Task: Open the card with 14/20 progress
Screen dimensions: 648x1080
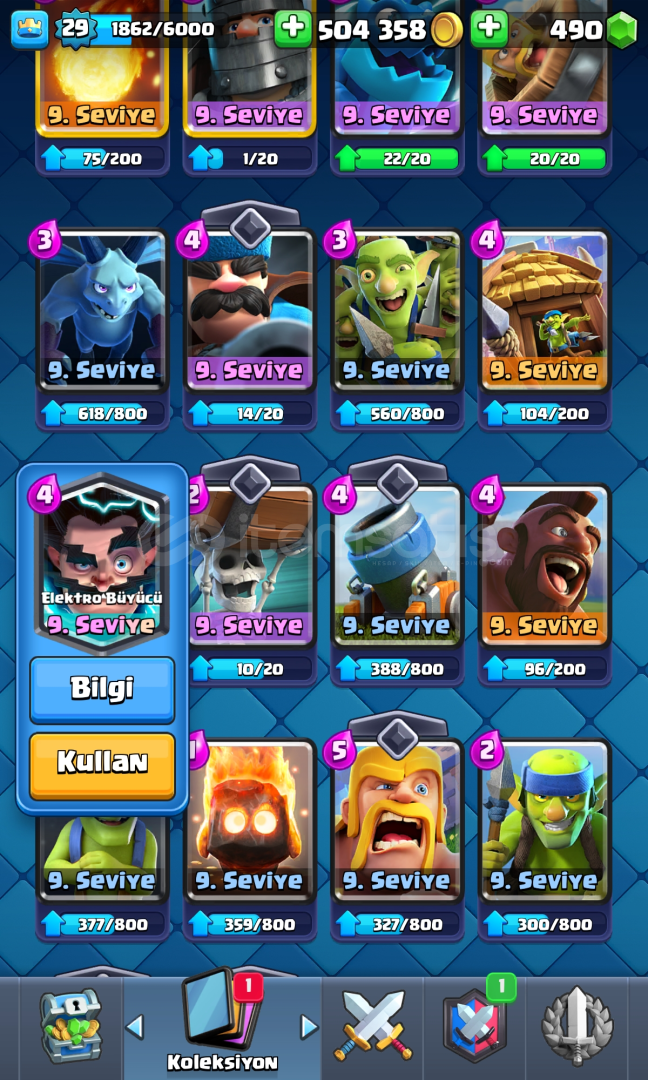Action: click(250, 311)
